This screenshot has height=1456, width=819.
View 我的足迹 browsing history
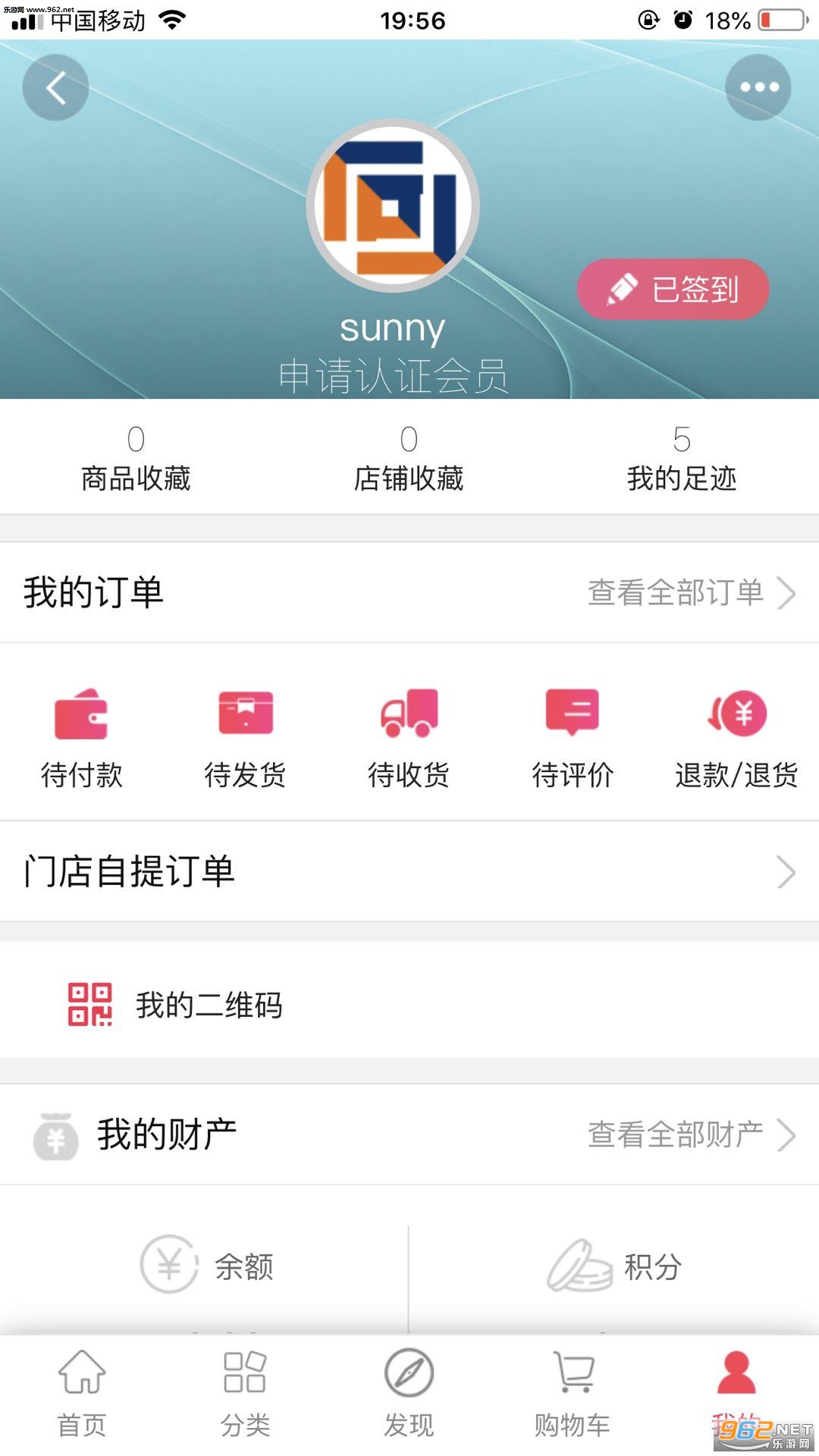click(x=681, y=460)
